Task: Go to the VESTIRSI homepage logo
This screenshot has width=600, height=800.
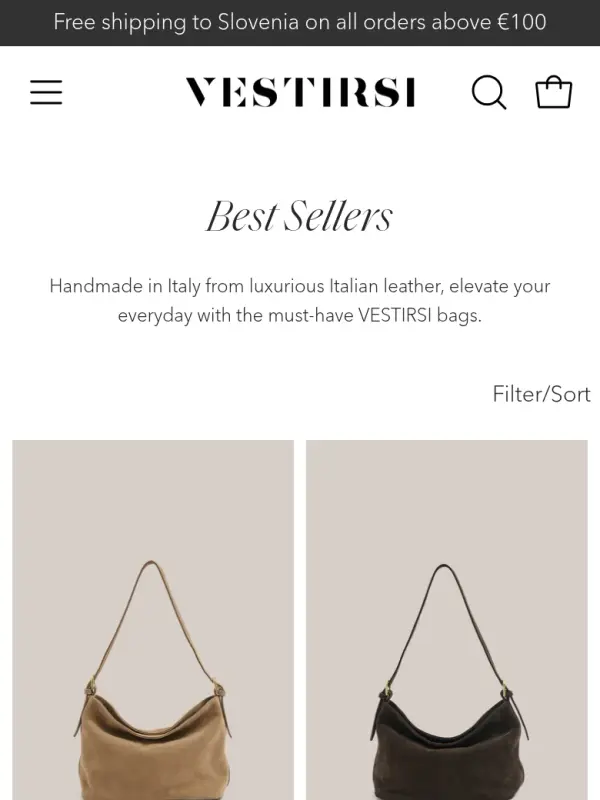Action: pos(300,93)
